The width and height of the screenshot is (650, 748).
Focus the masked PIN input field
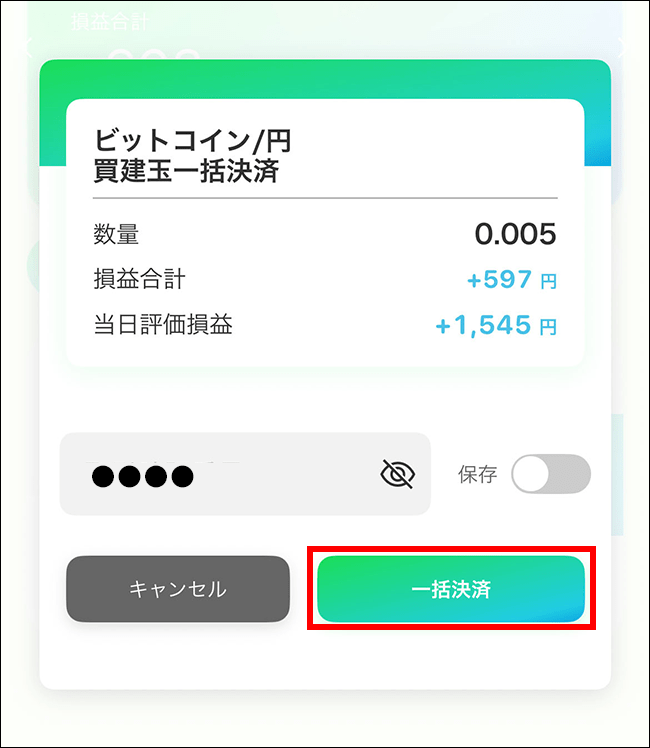220,474
